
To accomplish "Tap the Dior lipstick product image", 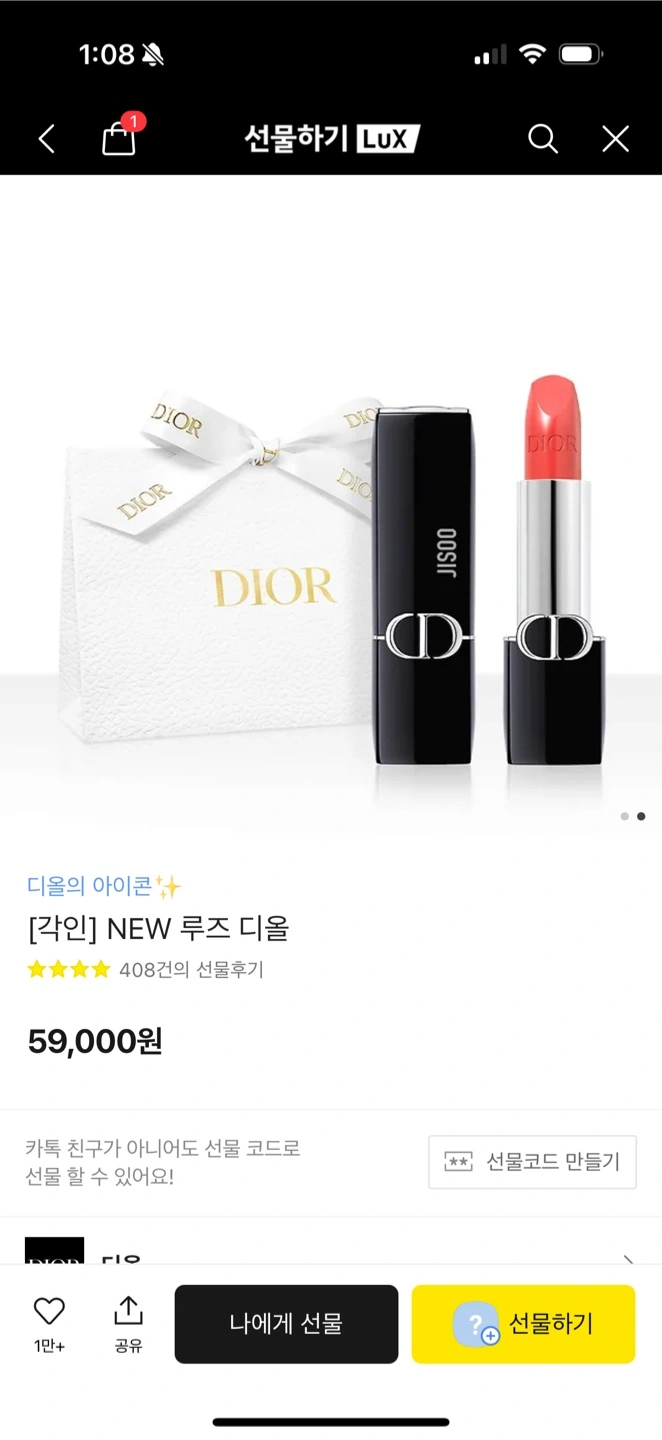I will point(331,500).
